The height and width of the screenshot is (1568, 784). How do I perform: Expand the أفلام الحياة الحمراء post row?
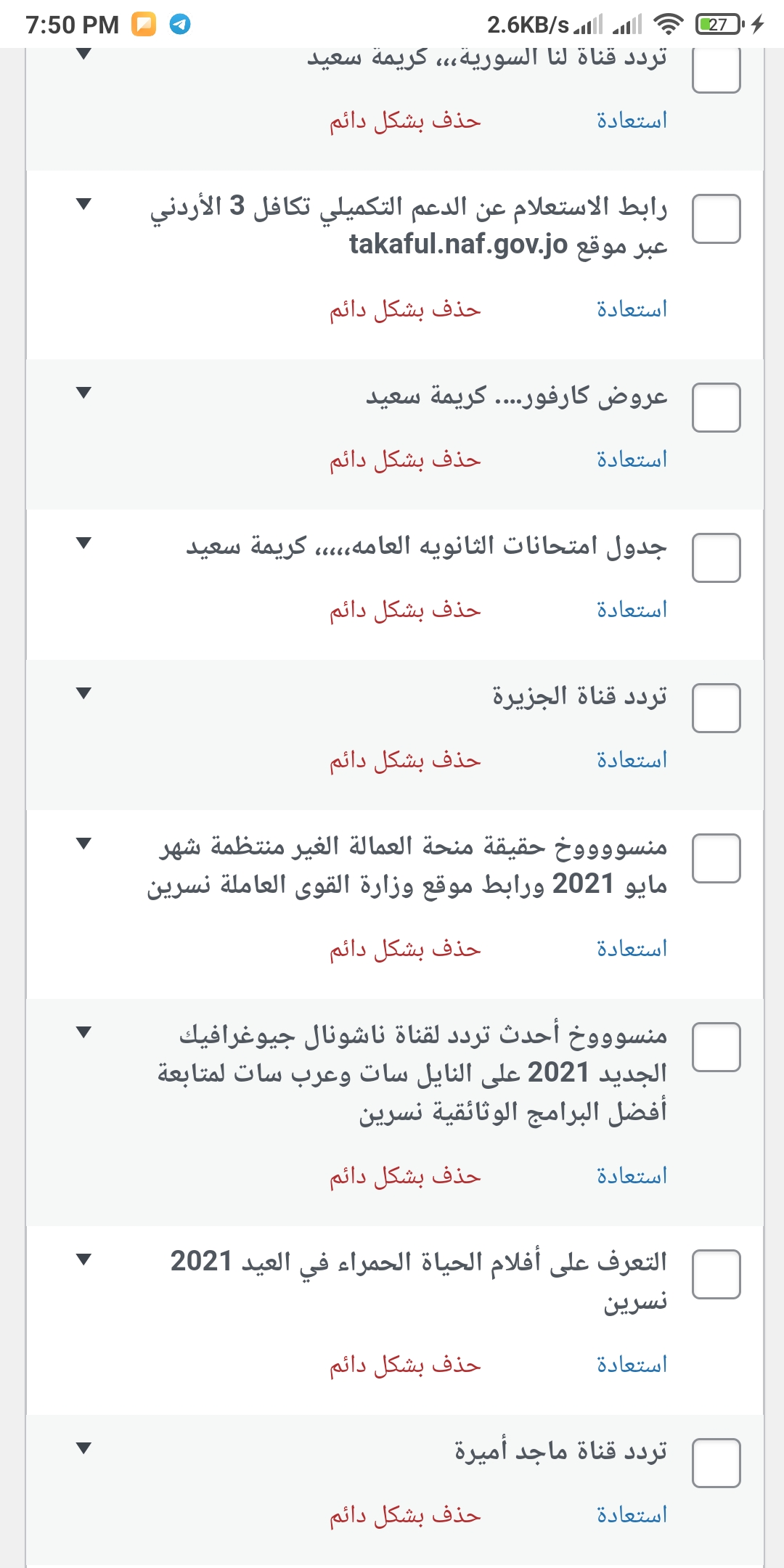(83, 1259)
